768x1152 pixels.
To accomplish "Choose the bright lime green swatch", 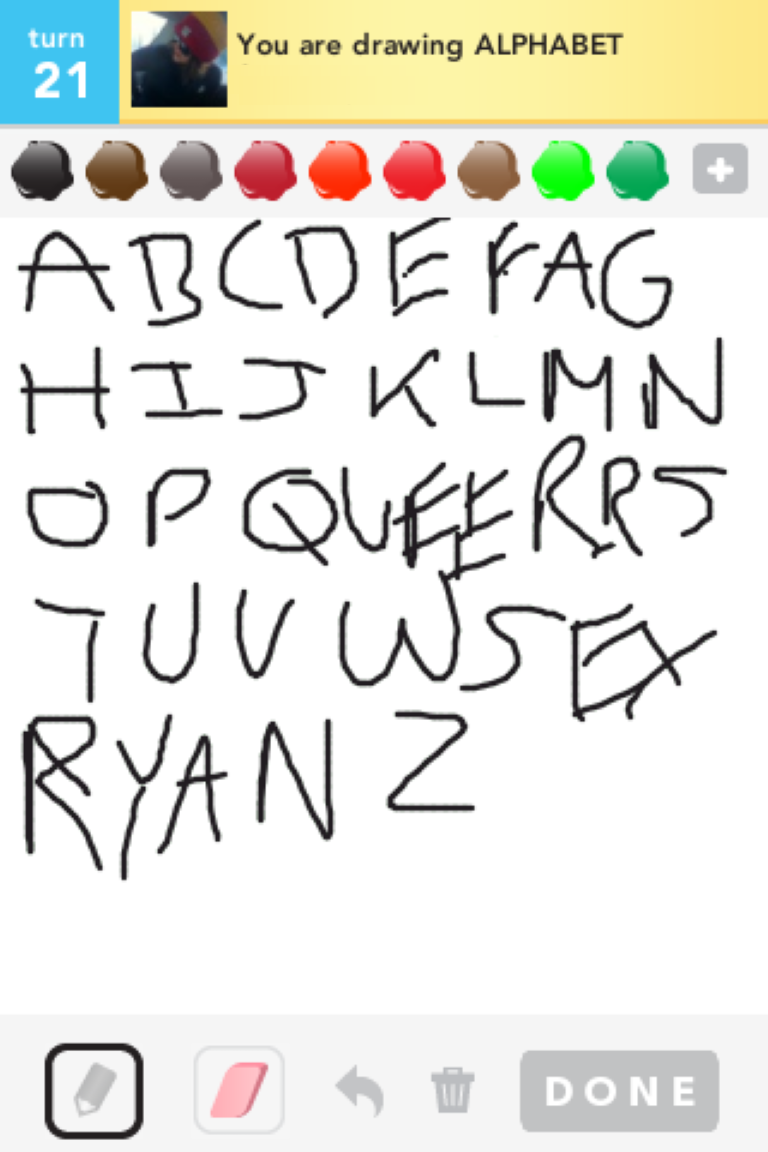I will point(562,170).
